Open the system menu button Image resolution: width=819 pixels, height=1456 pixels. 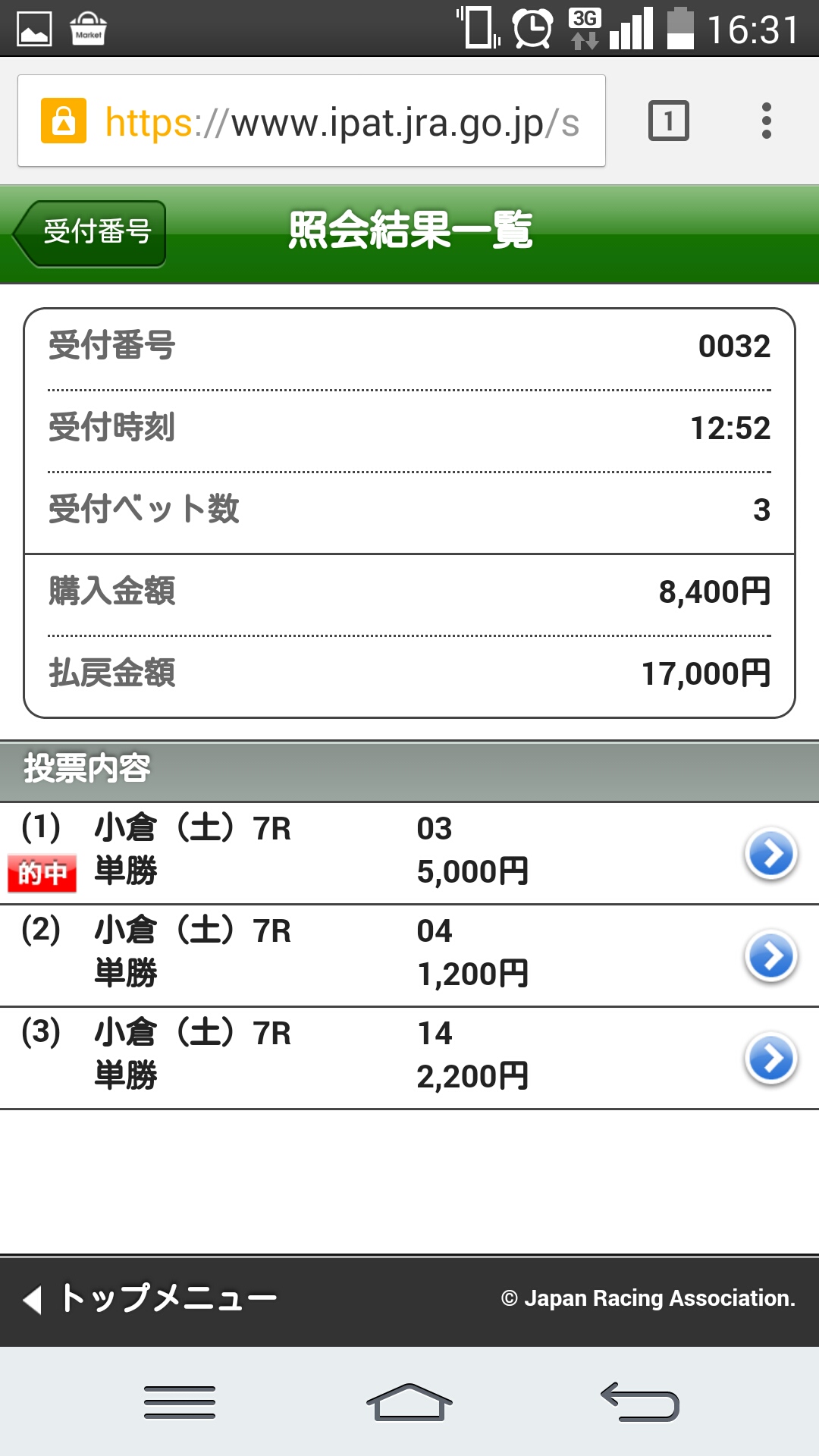click(x=180, y=1402)
